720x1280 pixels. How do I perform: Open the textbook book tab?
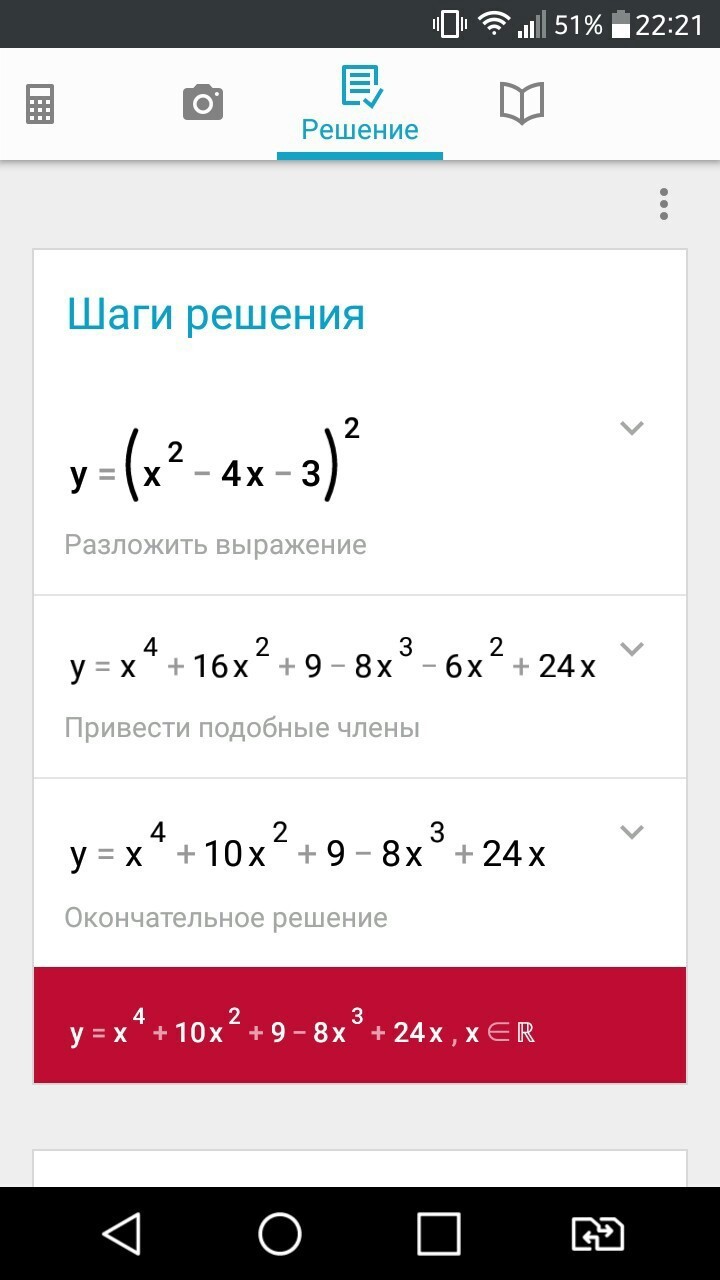521,103
